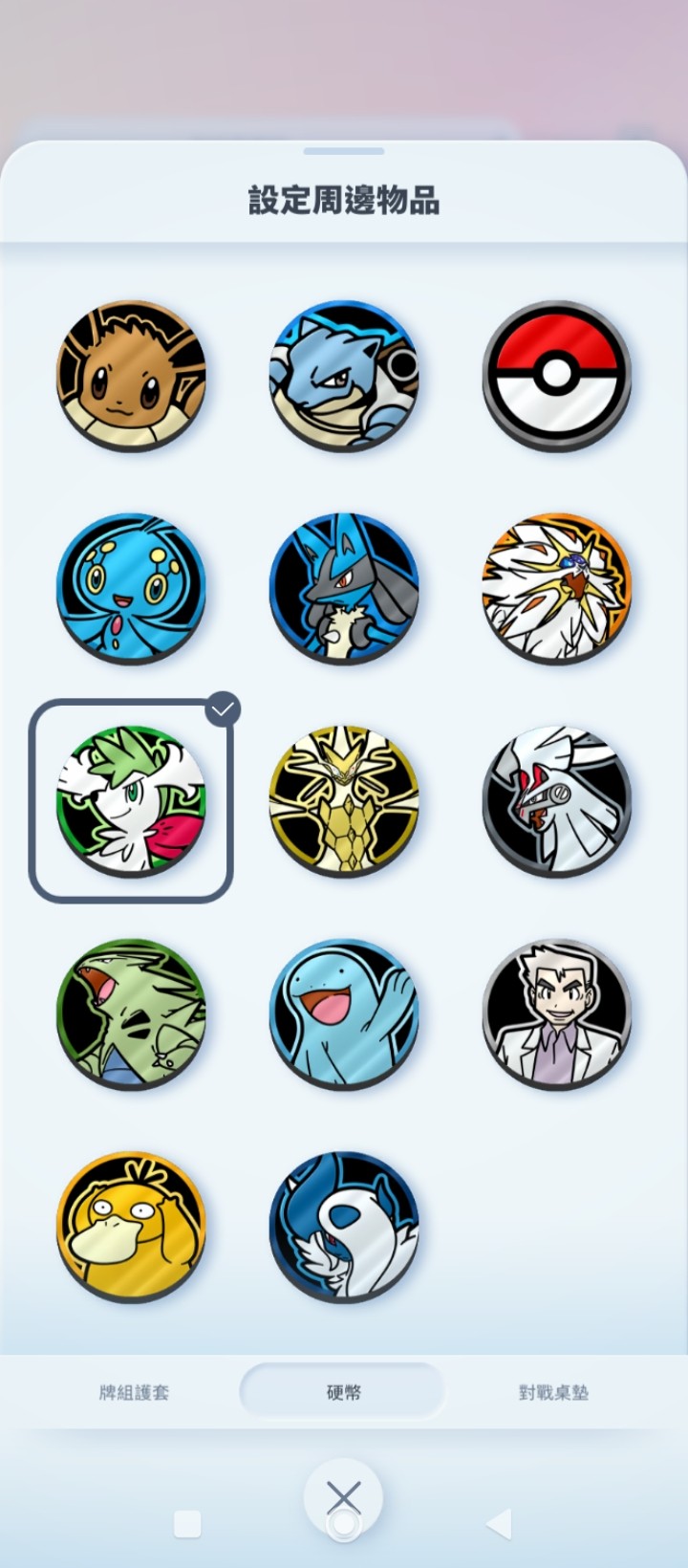Open recent apps with square button
This screenshot has width=688, height=1568.
pyautogui.click(x=187, y=1524)
